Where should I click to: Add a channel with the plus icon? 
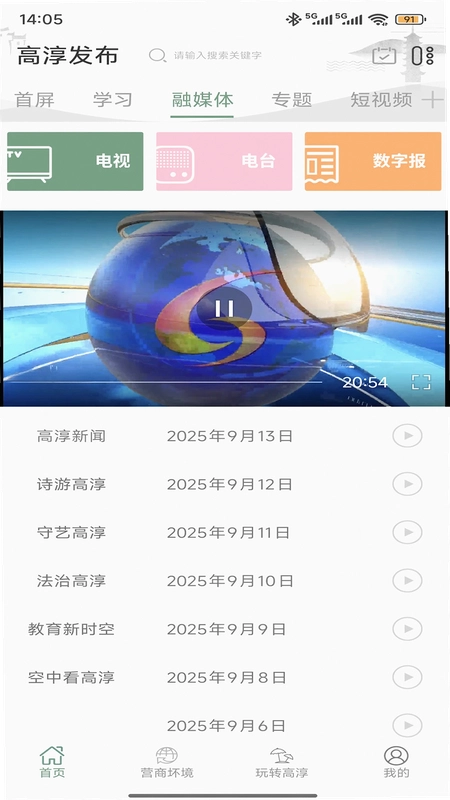[432, 100]
